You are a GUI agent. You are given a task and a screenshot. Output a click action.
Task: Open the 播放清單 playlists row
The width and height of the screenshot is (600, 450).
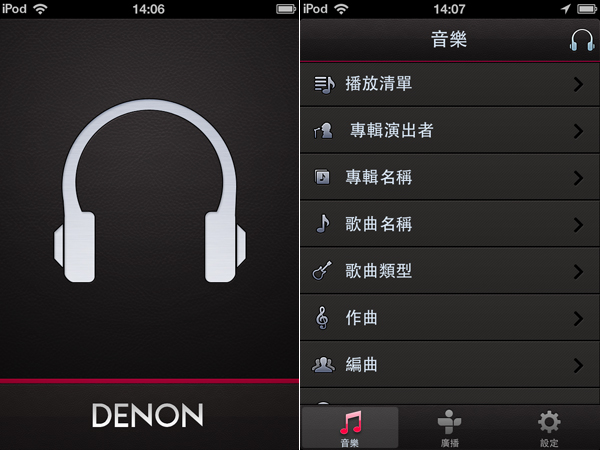pyautogui.click(x=450, y=85)
